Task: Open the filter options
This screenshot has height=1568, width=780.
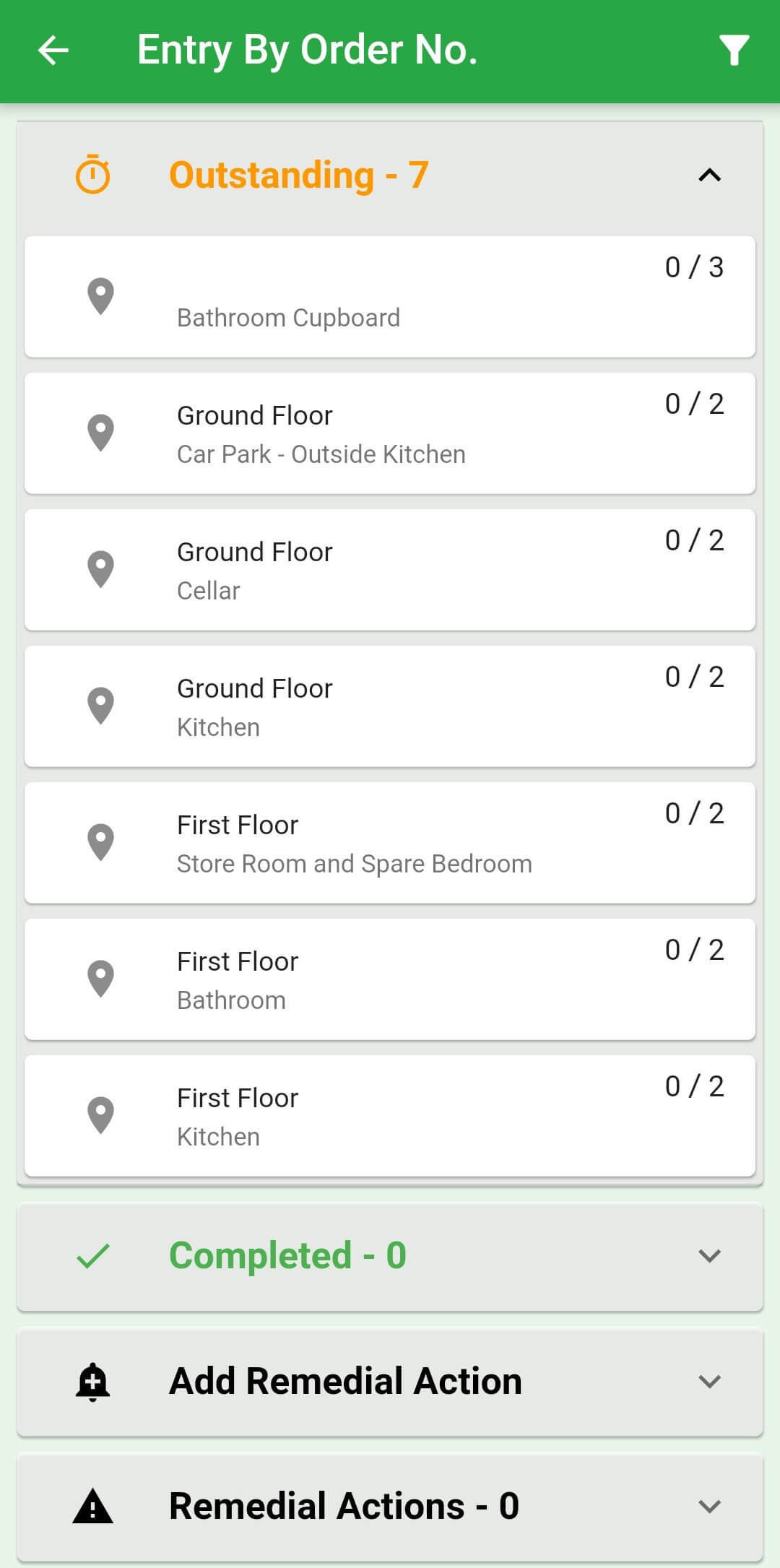Action: (734, 51)
